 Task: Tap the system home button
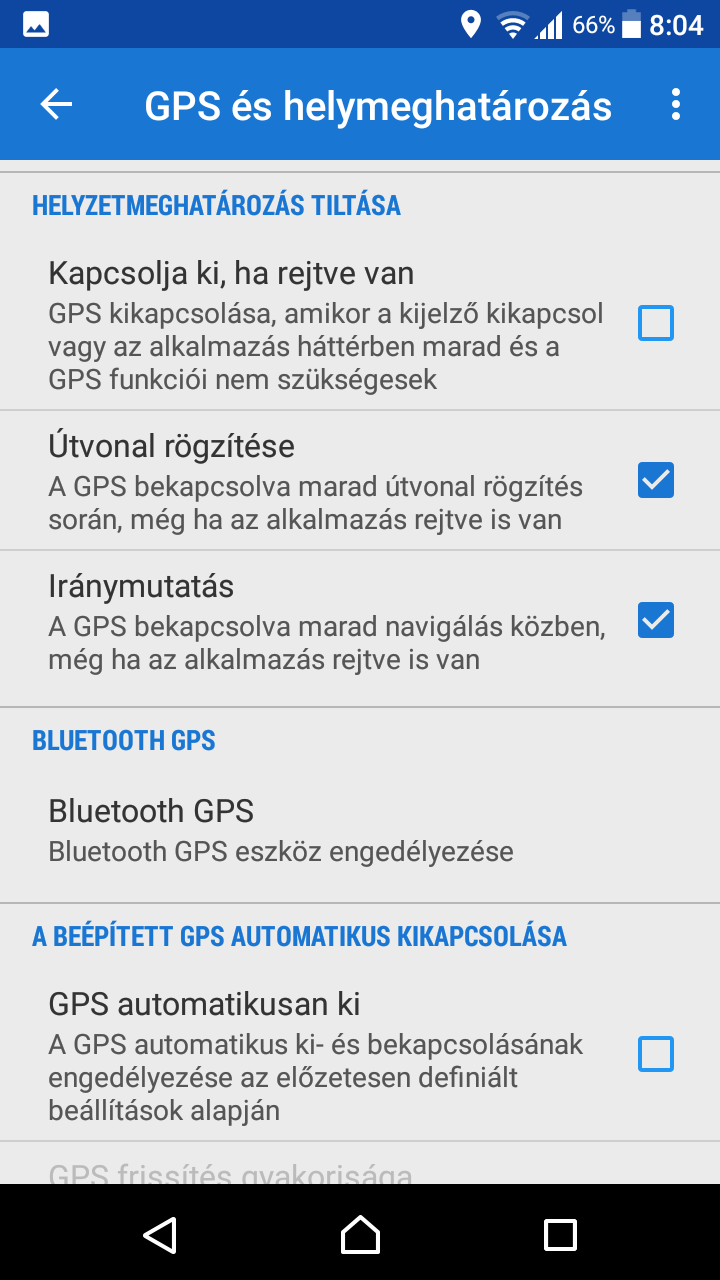(x=360, y=1234)
